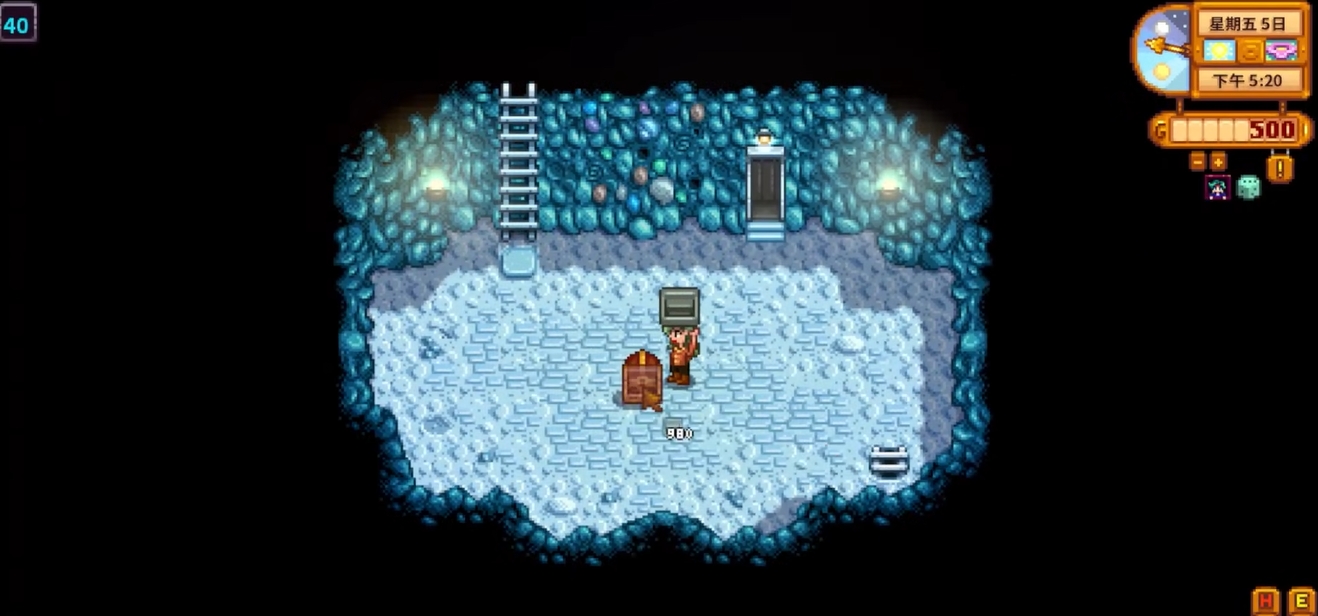Open the treasure chest beside the player

(x=641, y=379)
